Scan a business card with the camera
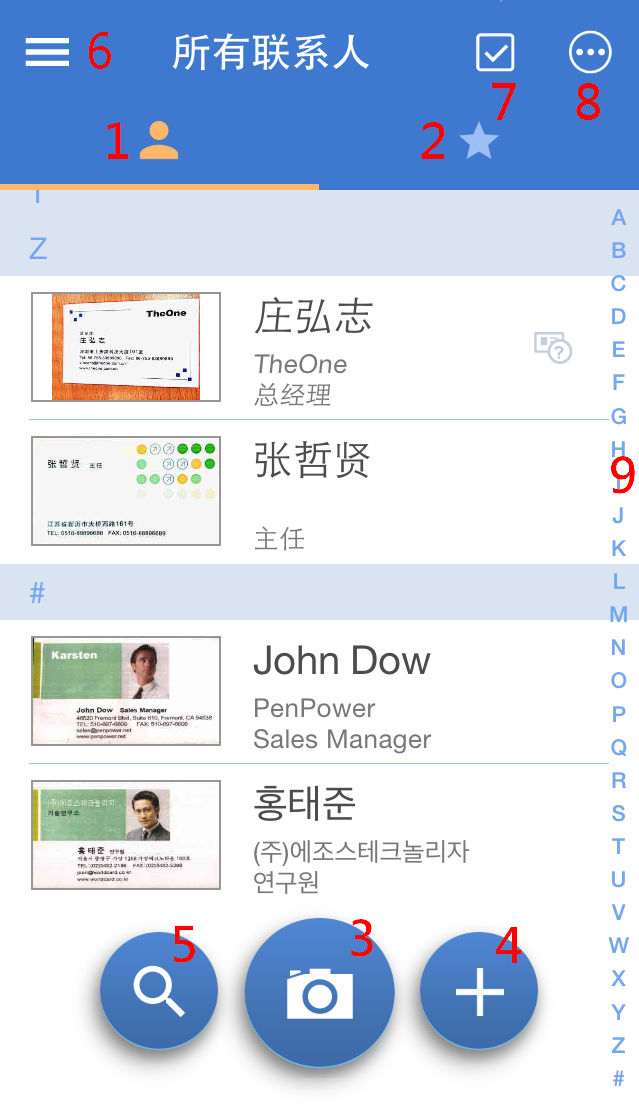This screenshot has height=1104, width=639. (x=319, y=992)
